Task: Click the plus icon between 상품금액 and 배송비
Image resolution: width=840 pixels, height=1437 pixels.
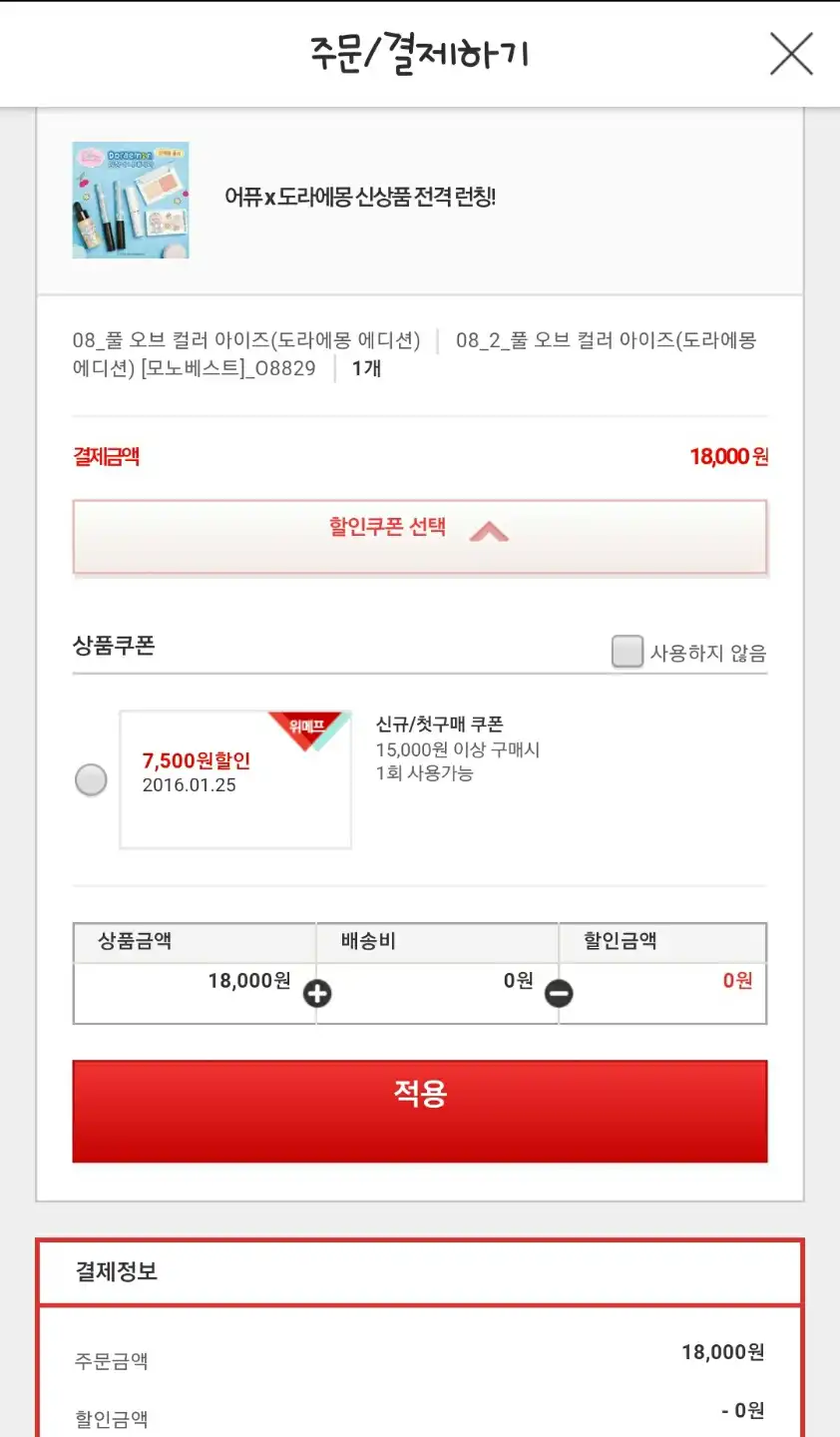Action: pyautogui.click(x=319, y=994)
